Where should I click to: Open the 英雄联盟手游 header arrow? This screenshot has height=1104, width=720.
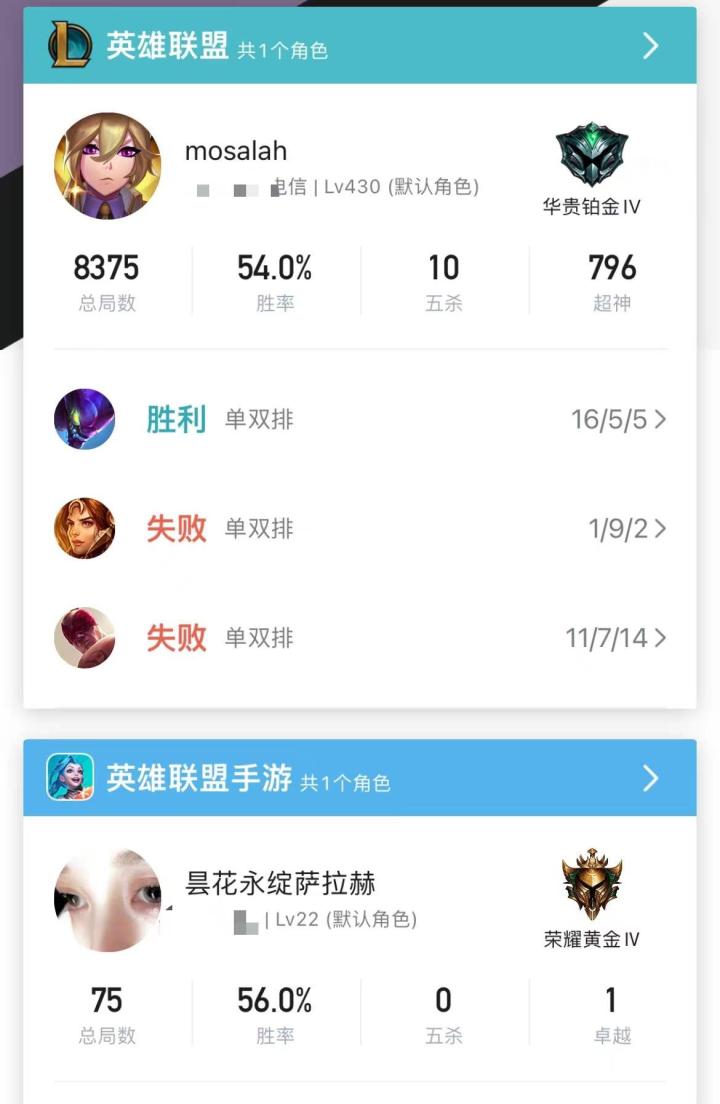tap(650, 778)
